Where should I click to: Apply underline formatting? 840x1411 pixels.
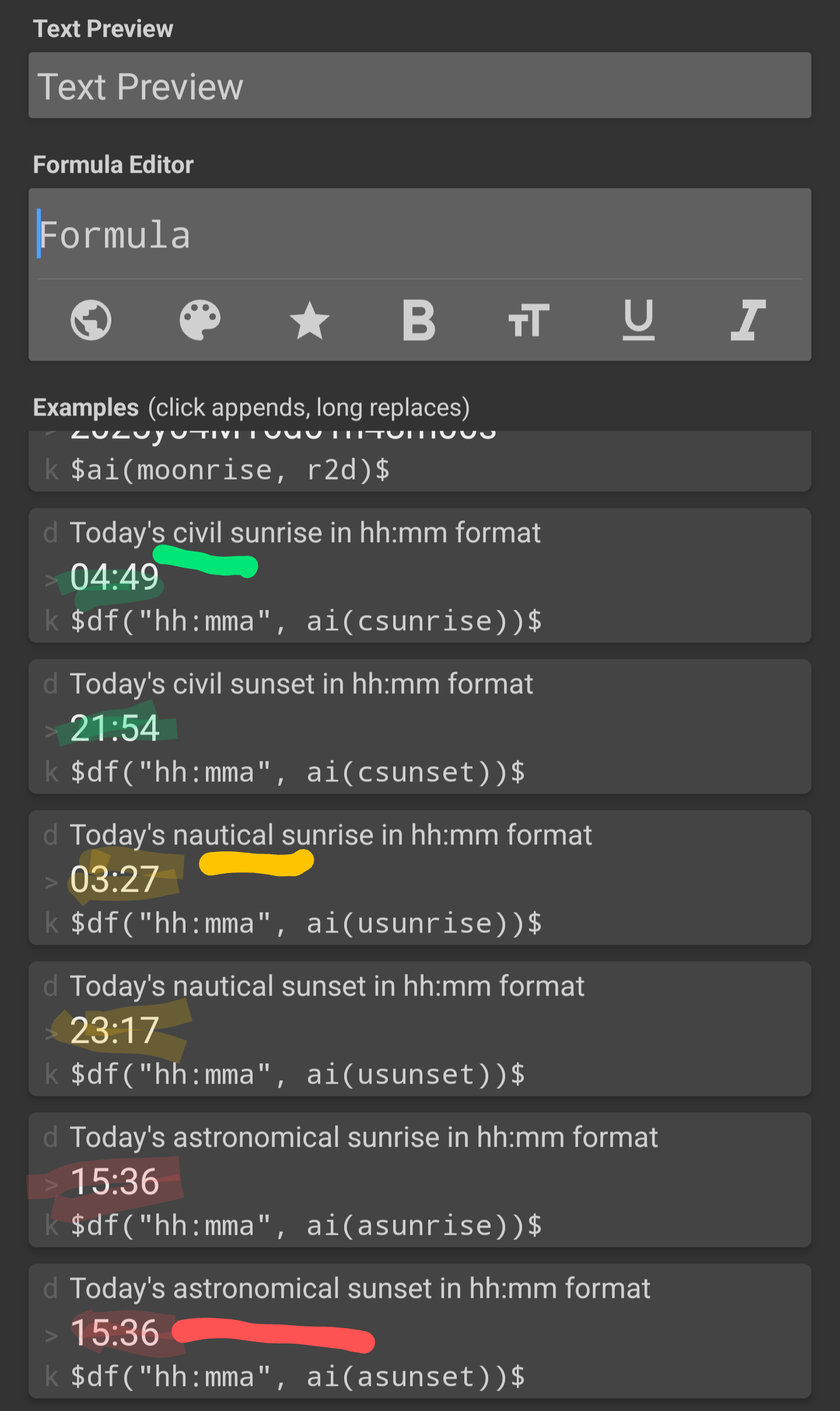(638, 320)
